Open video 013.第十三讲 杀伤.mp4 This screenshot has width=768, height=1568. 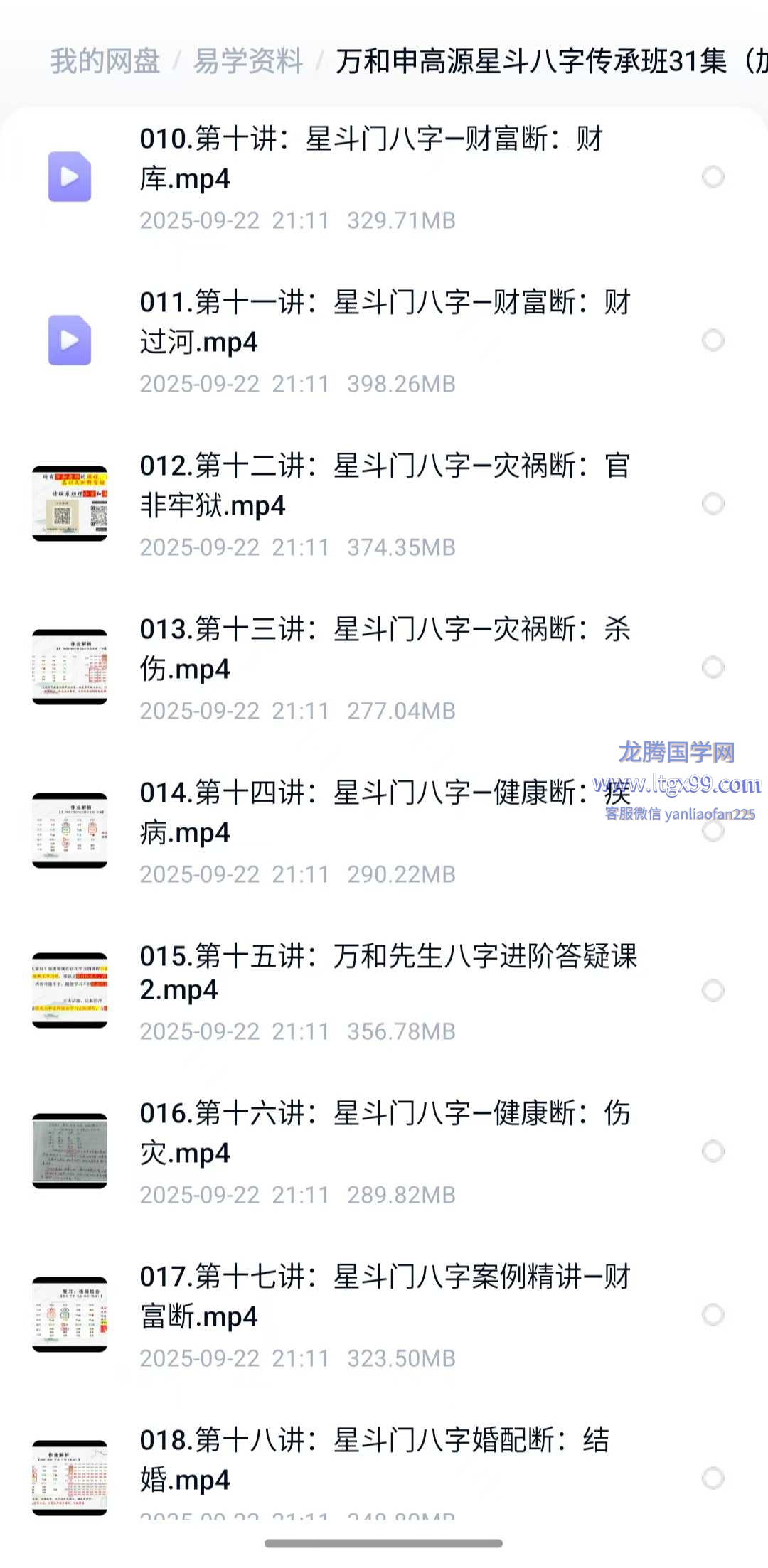tap(384, 649)
